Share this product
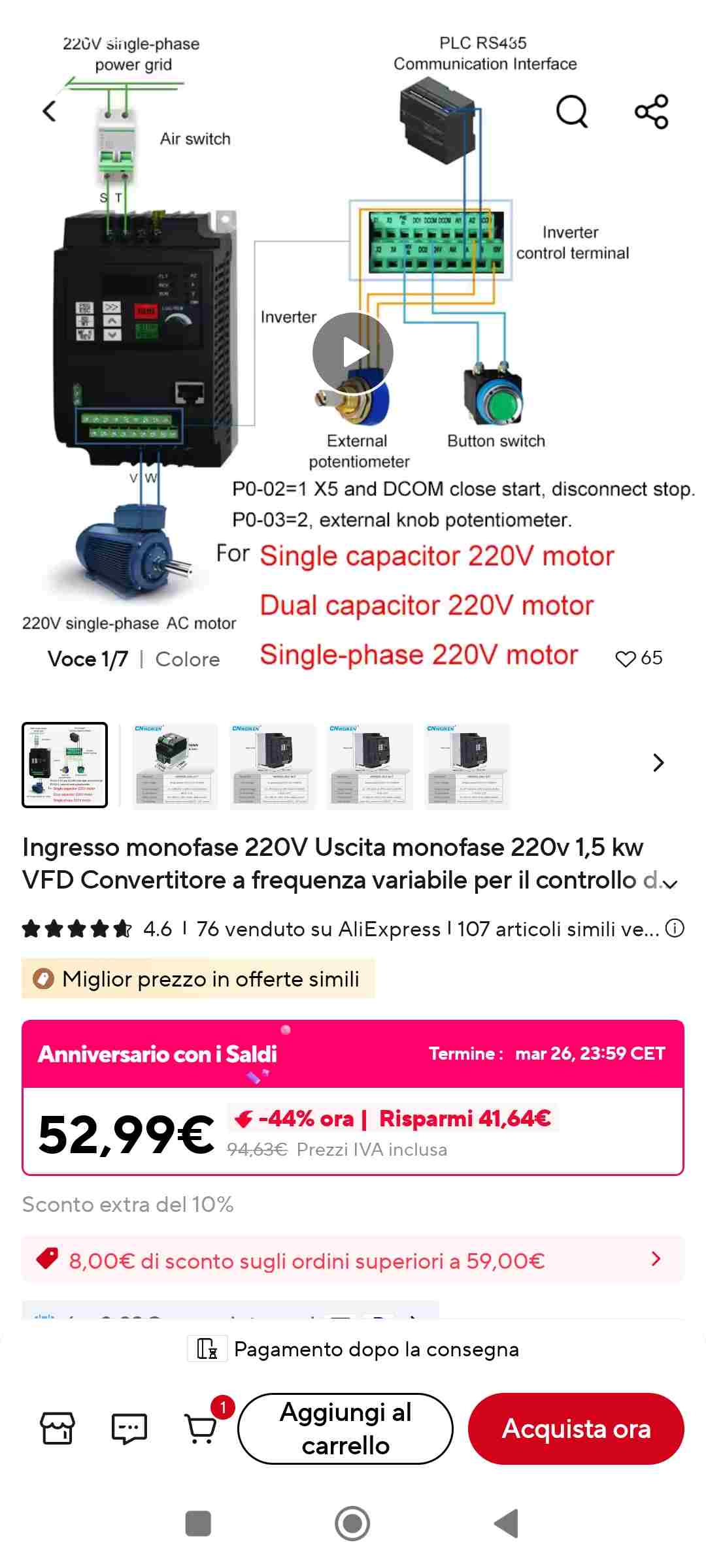This screenshot has height=1568, width=706. [x=652, y=112]
